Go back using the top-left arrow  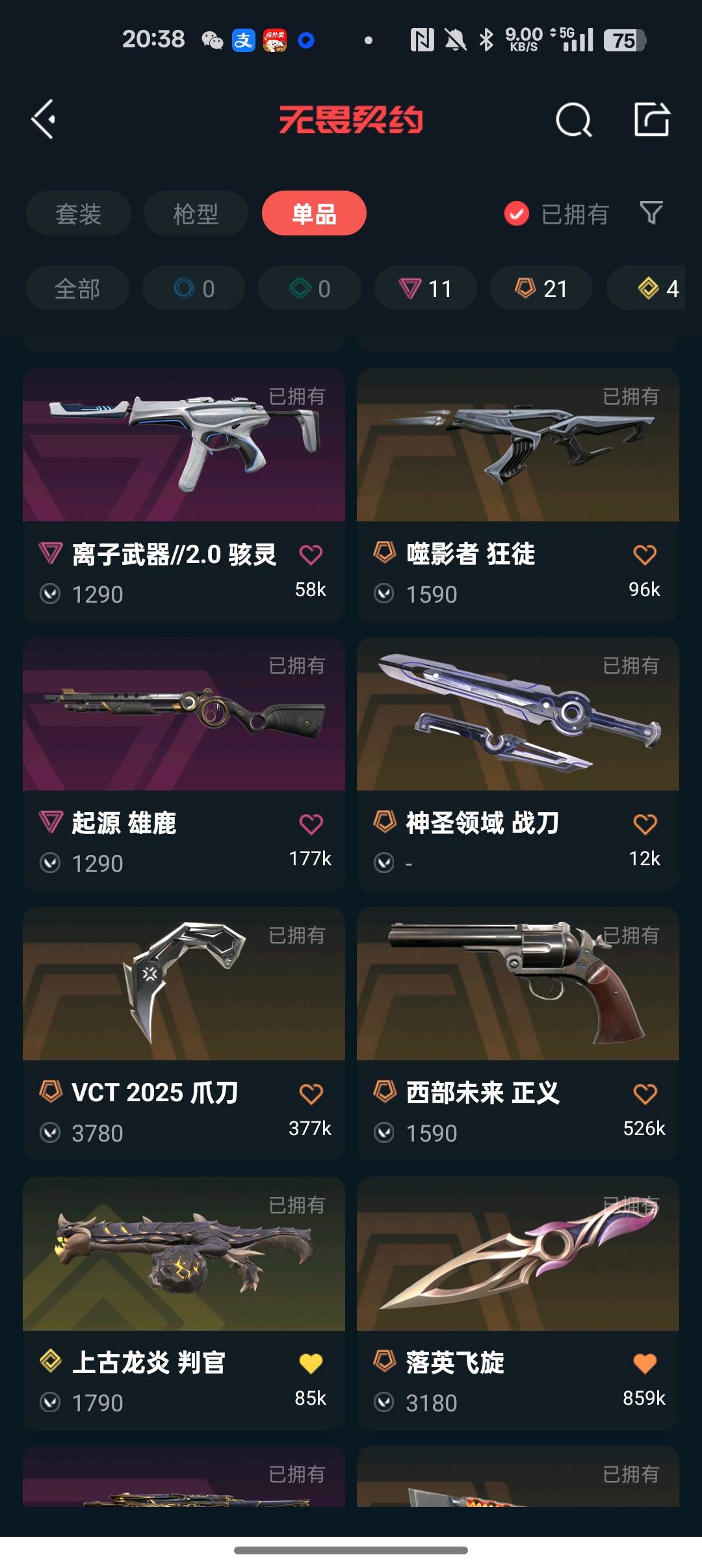click(44, 120)
